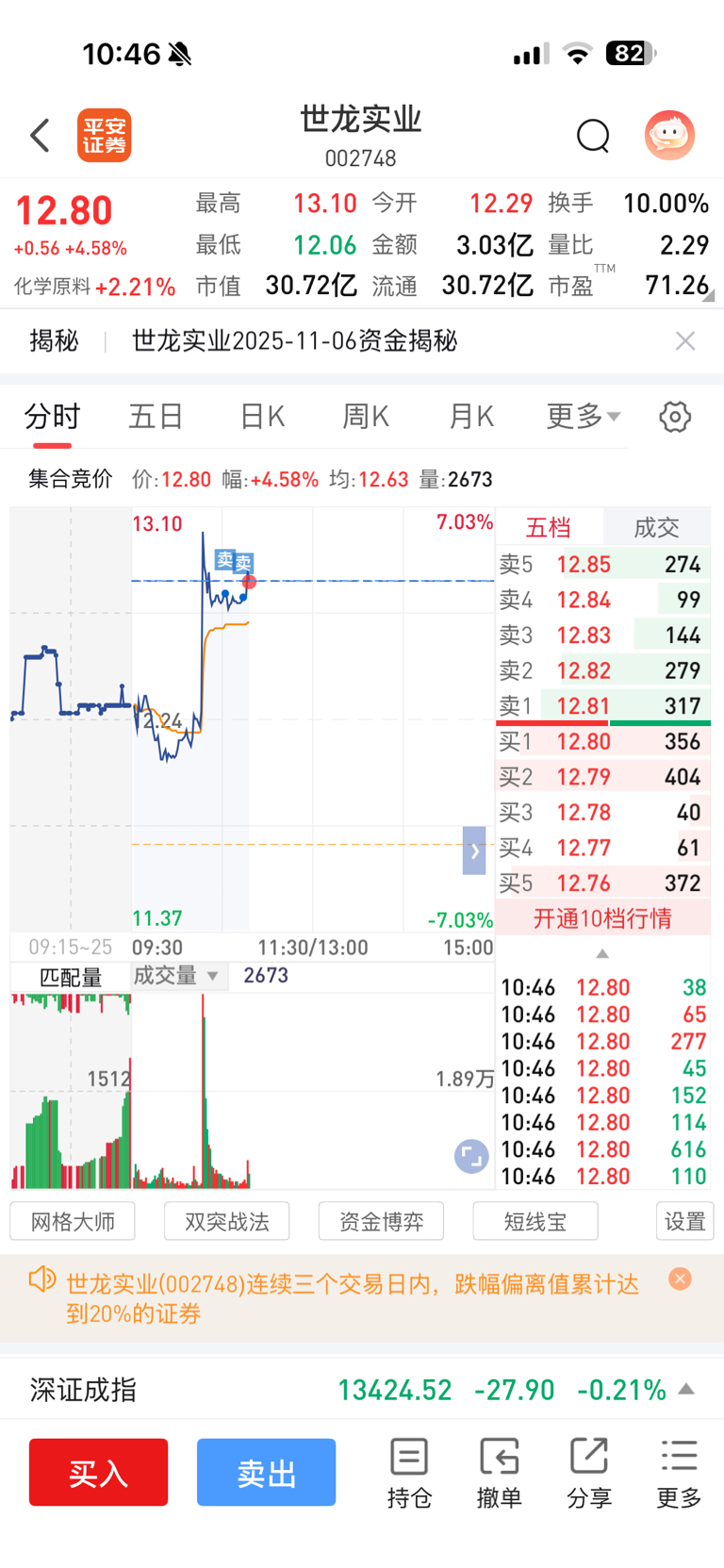Screen dimensions: 724x1568
Task: Switch to the 成交 trades tab
Action: 656,528
